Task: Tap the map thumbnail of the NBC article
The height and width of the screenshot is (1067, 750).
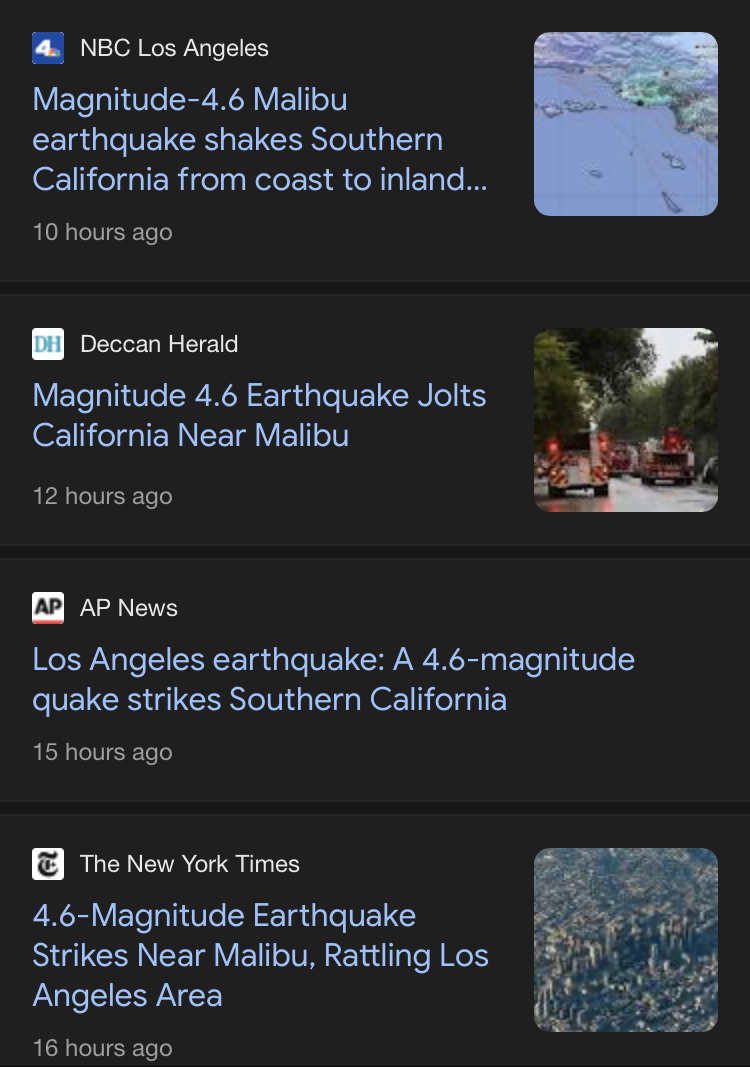Action: click(625, 124)
